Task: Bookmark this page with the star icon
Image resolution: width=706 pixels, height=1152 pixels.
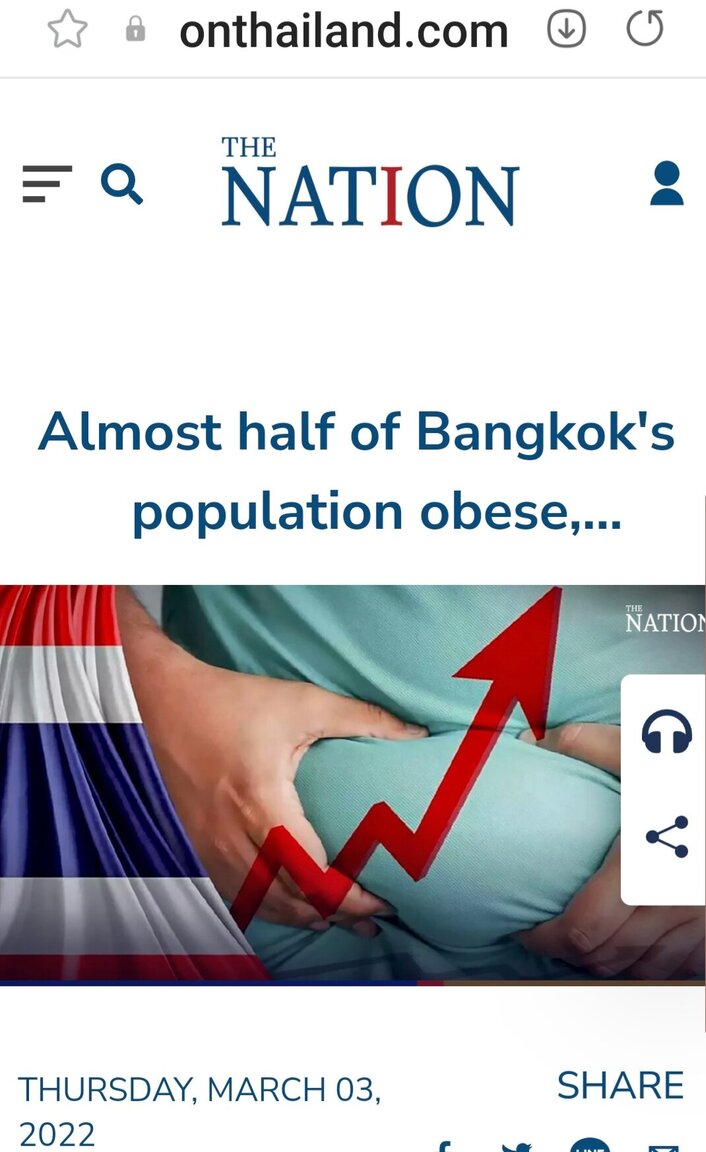Action: click(x=68, y=30)
